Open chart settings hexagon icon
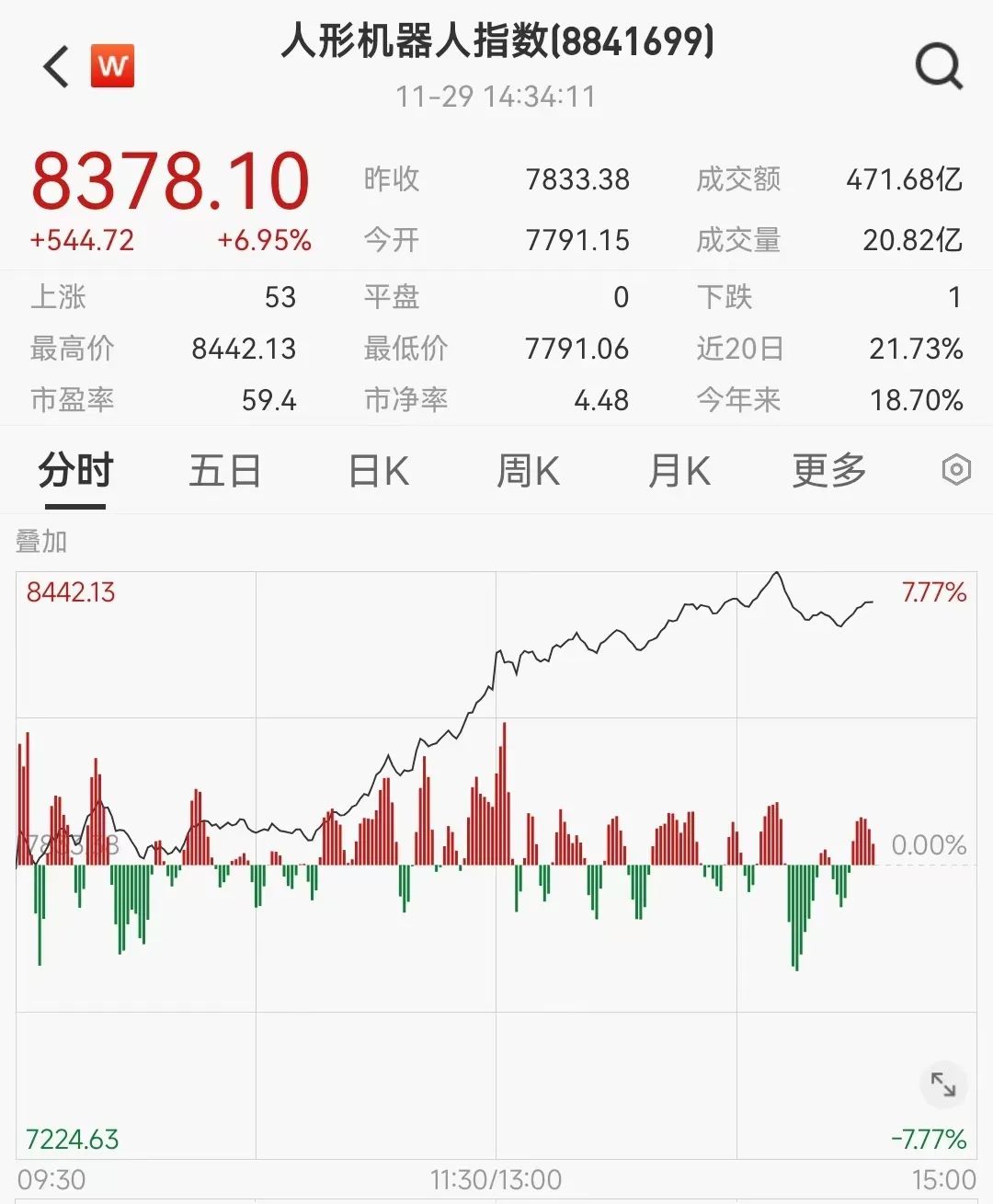 [956, 470]
